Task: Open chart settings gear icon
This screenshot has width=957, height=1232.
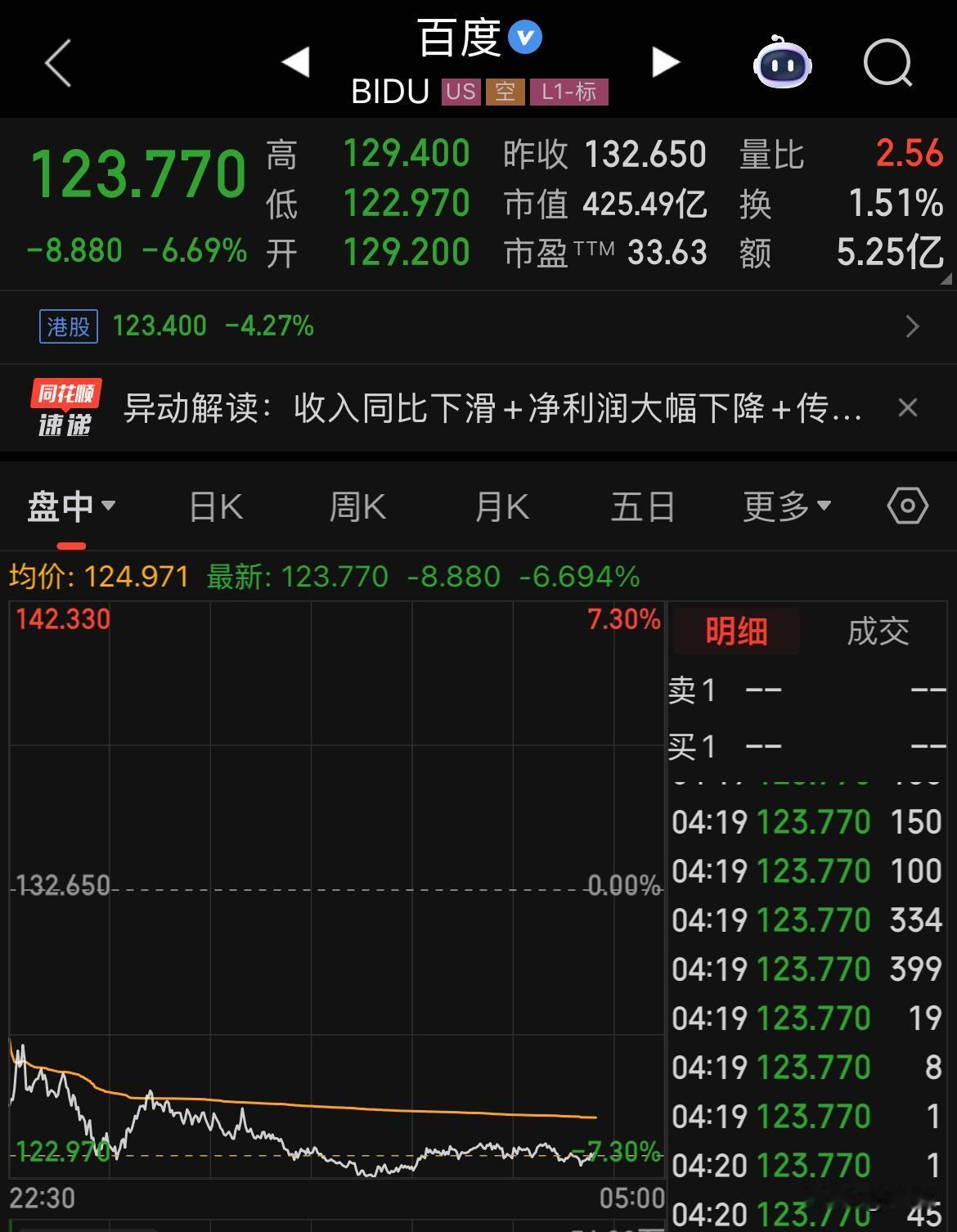Action: pos(906,506)
